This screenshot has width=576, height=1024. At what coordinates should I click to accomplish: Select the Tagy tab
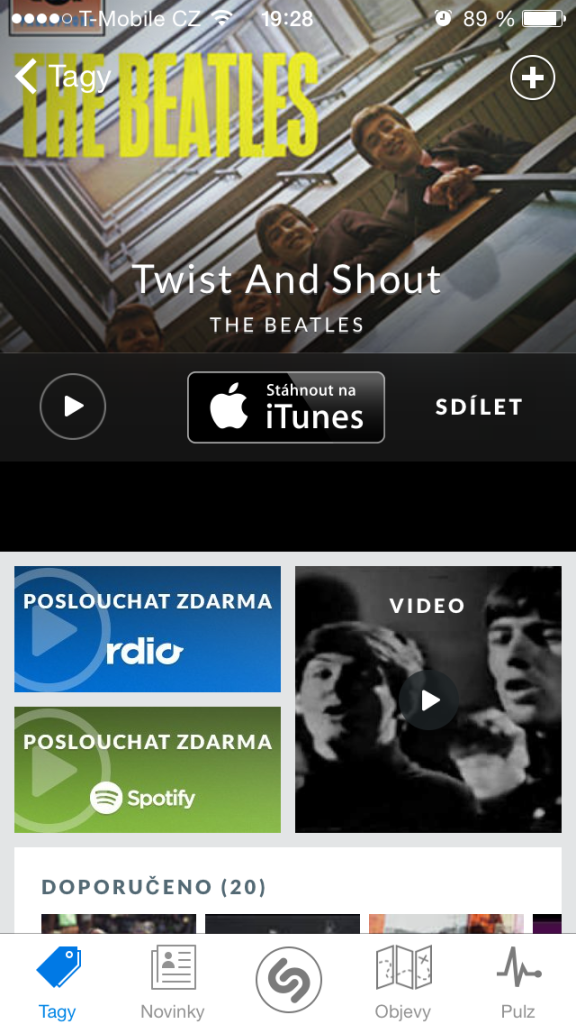coord(57,980)
